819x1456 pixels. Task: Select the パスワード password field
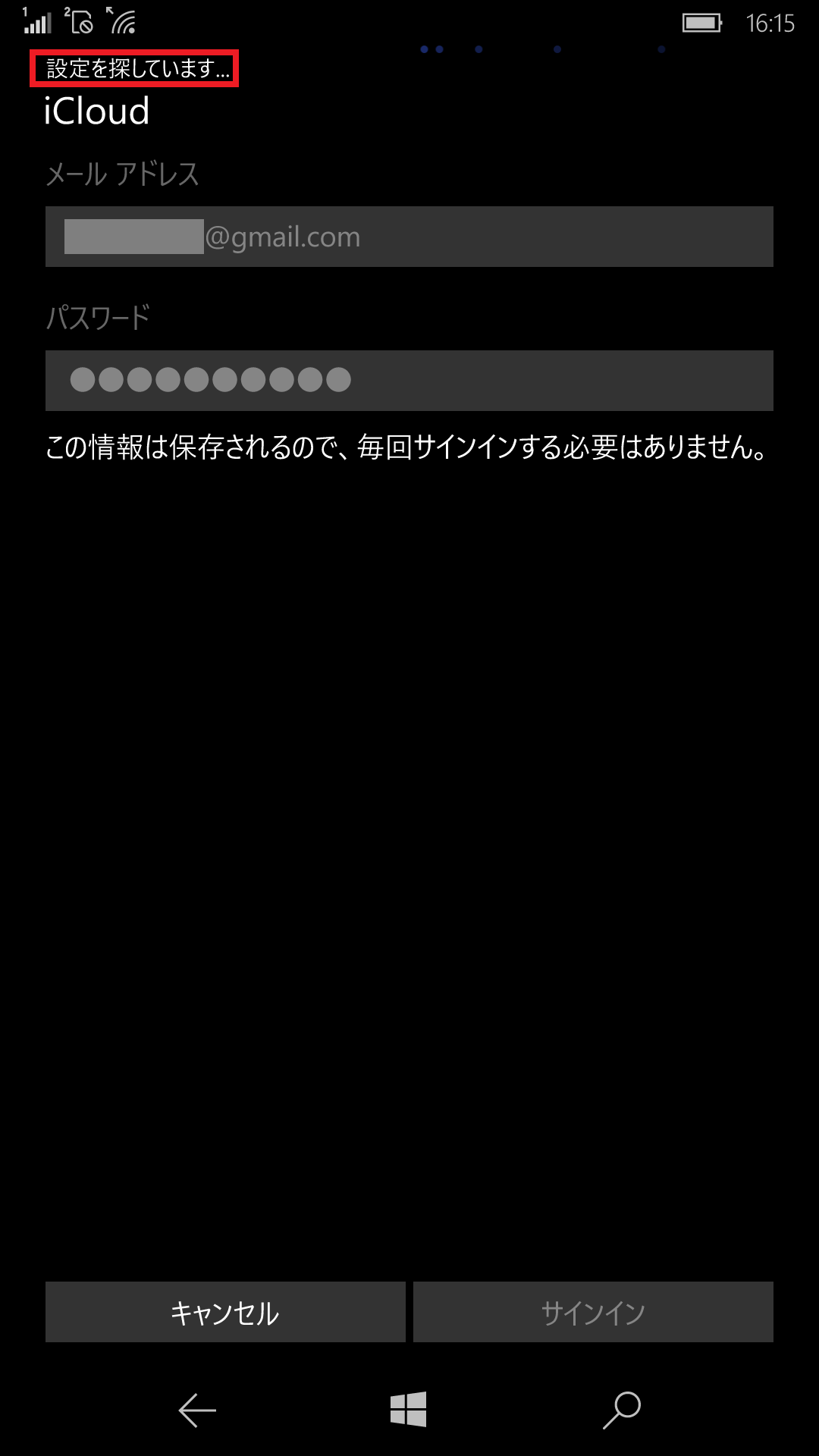[409, 381]
